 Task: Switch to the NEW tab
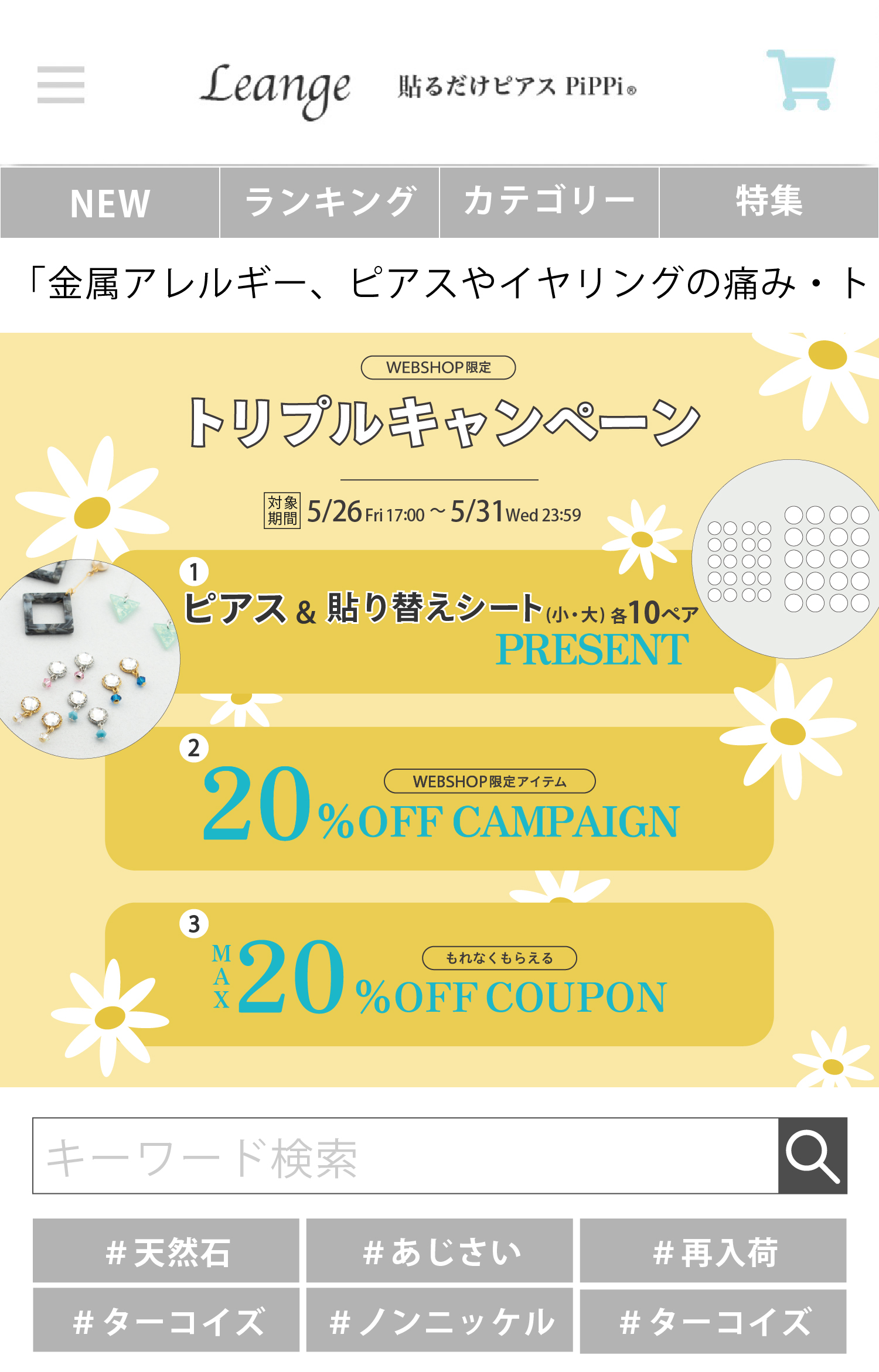[x=110, y=203]
